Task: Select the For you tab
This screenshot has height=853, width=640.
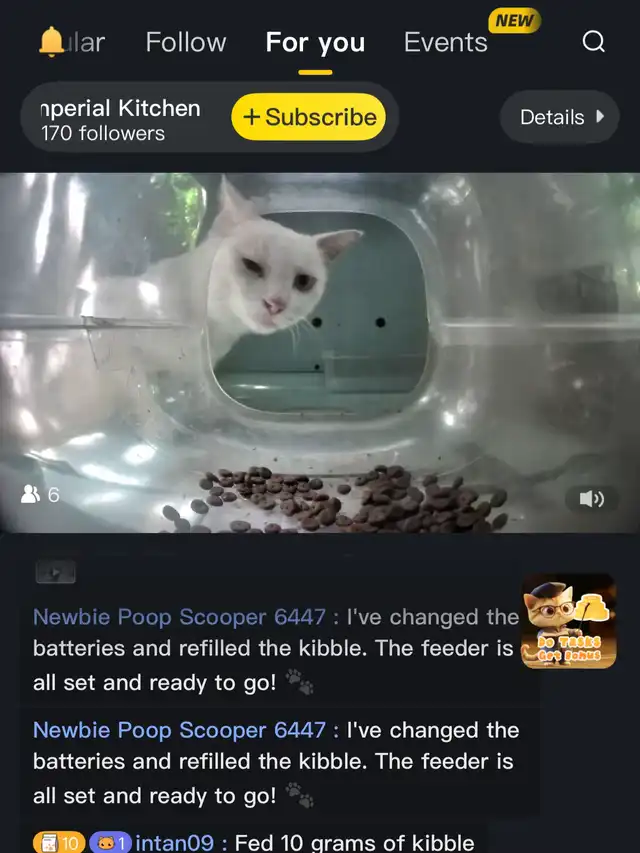Action: [x=315, y=43]
